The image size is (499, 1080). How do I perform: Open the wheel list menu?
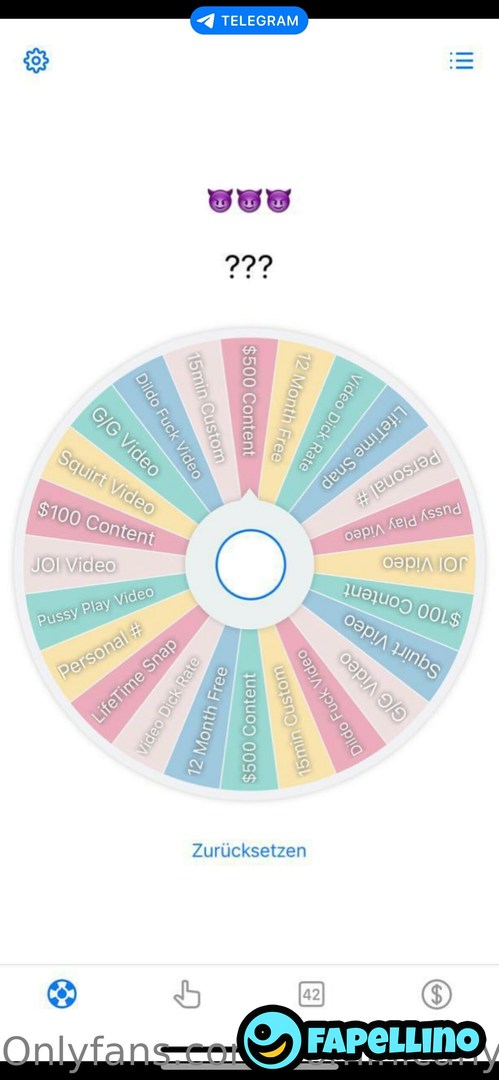(x=461, y=61)
